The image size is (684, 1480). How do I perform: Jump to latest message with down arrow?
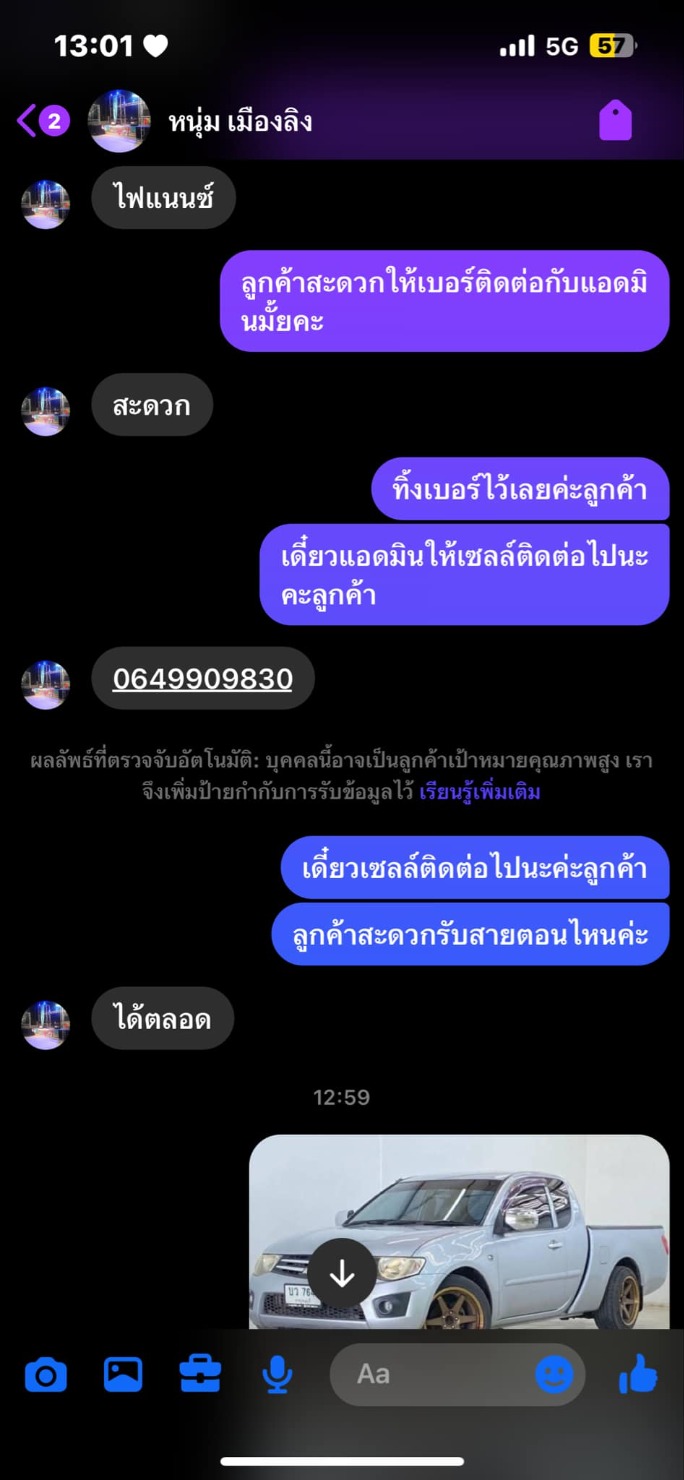pos(342,1273)
